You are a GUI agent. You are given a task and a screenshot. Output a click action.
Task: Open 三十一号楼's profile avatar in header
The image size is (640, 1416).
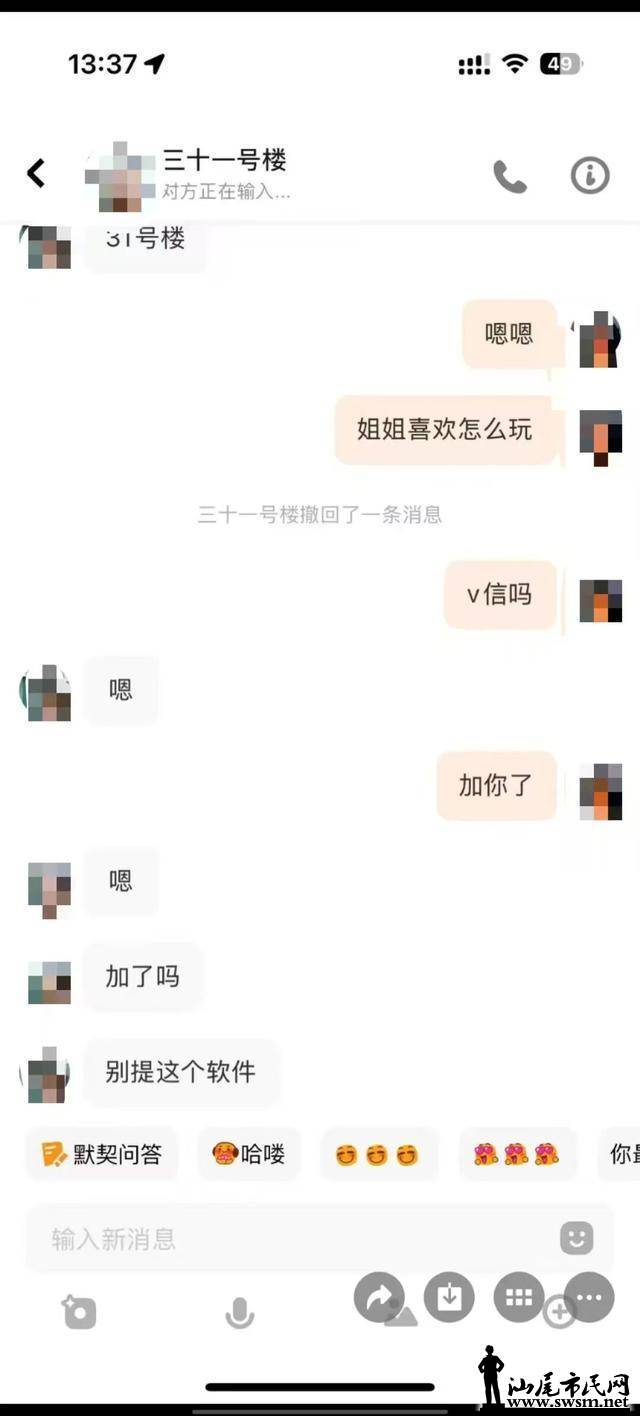[120, 177]
